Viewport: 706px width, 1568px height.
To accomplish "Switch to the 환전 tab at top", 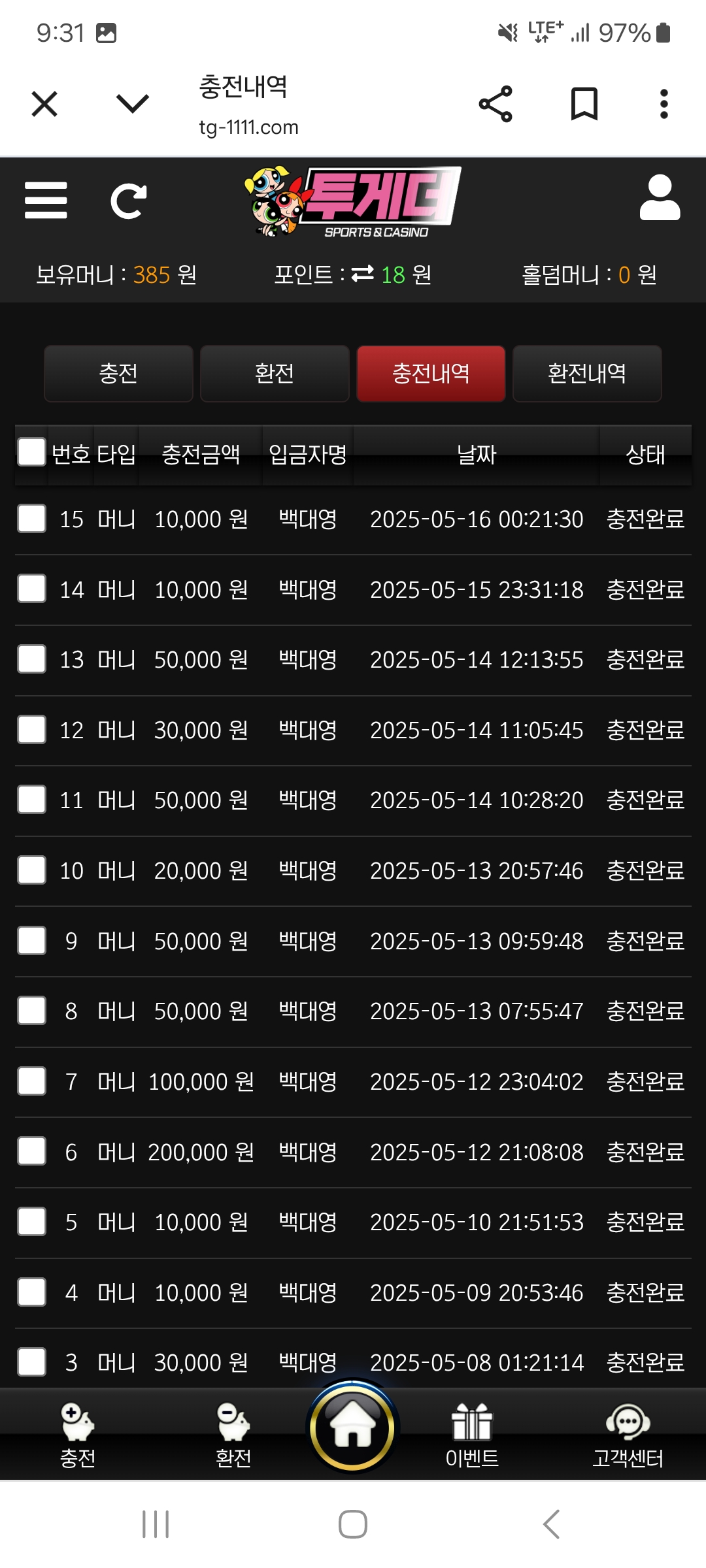I will (275, 374).
